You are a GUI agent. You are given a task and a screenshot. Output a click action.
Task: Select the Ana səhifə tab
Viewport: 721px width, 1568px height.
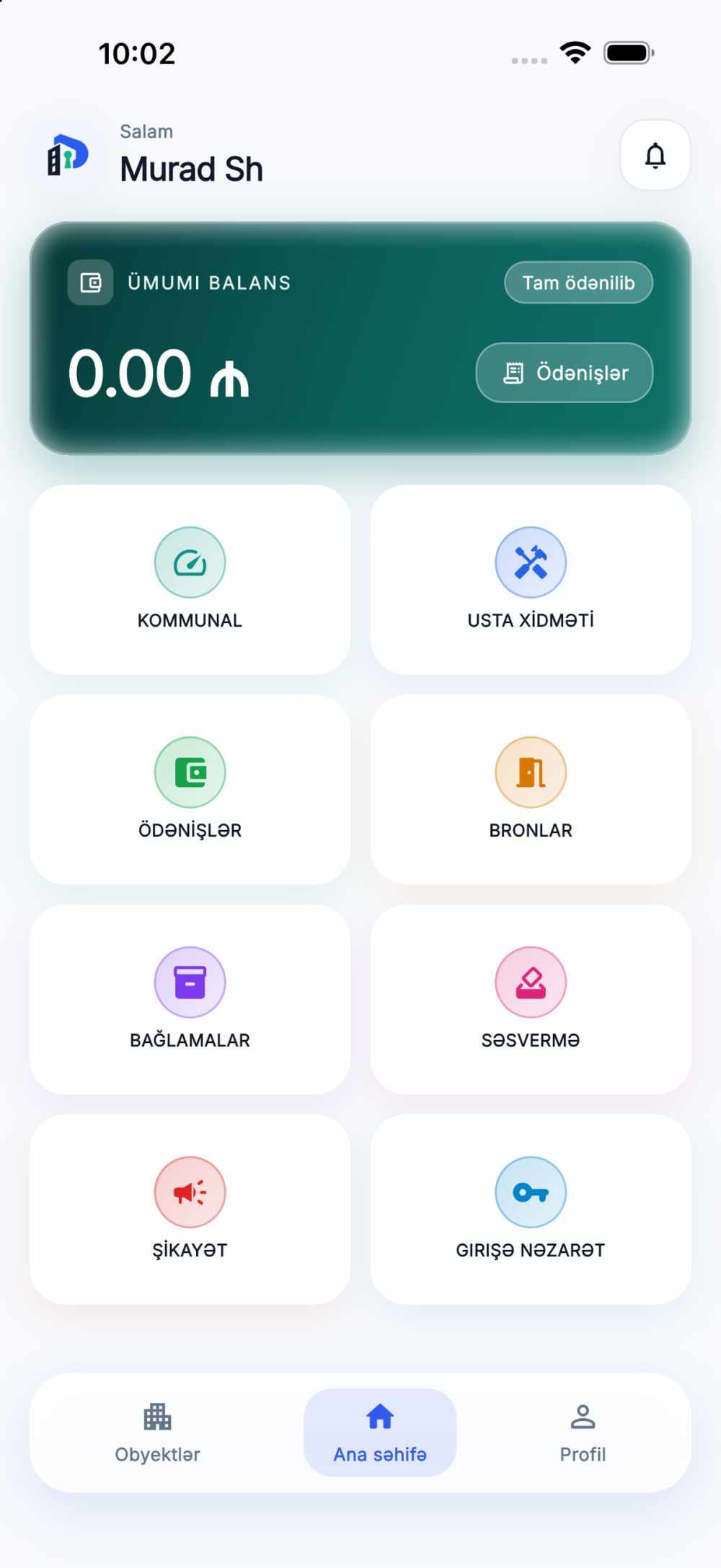(380, 1432)
